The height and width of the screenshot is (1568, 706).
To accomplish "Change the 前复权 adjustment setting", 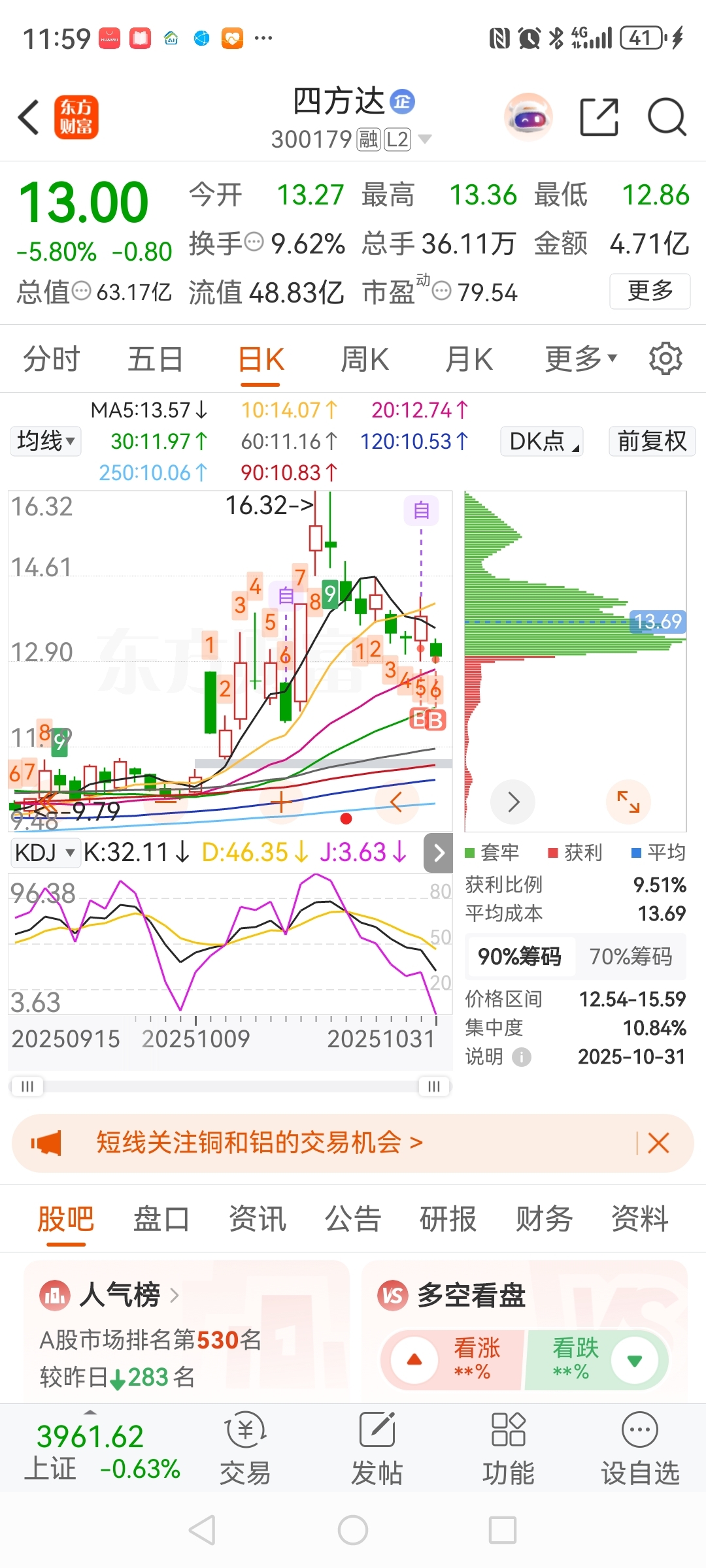I will pos(652,441).
